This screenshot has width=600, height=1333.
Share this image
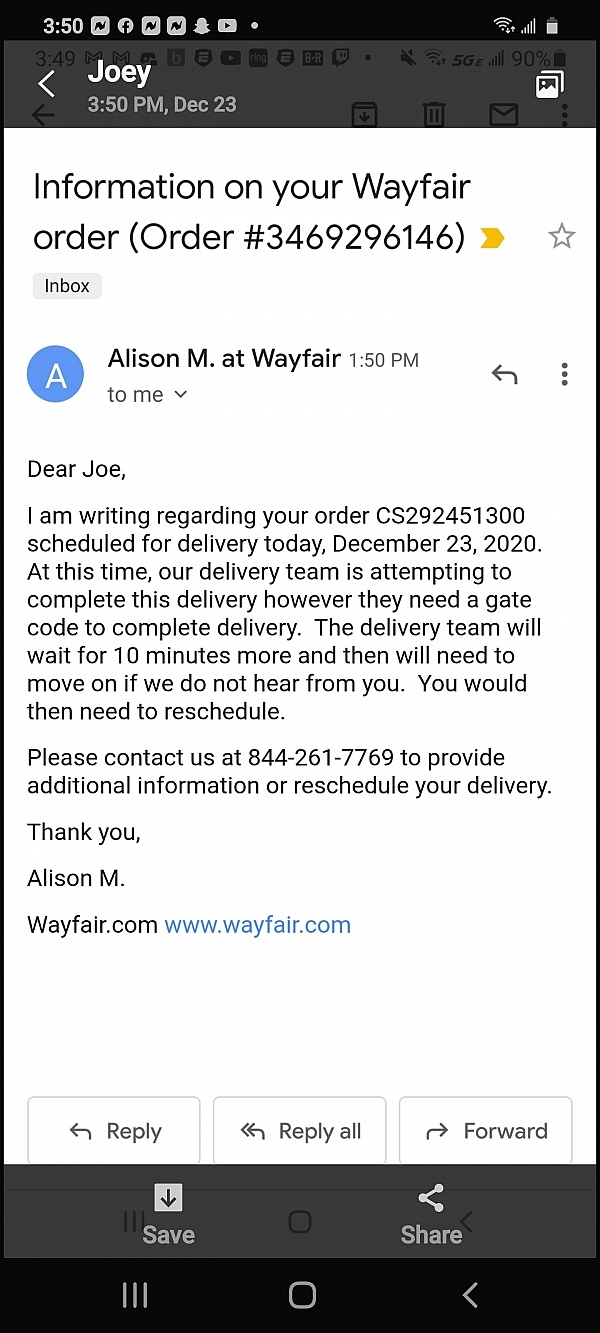(431, 1215)
